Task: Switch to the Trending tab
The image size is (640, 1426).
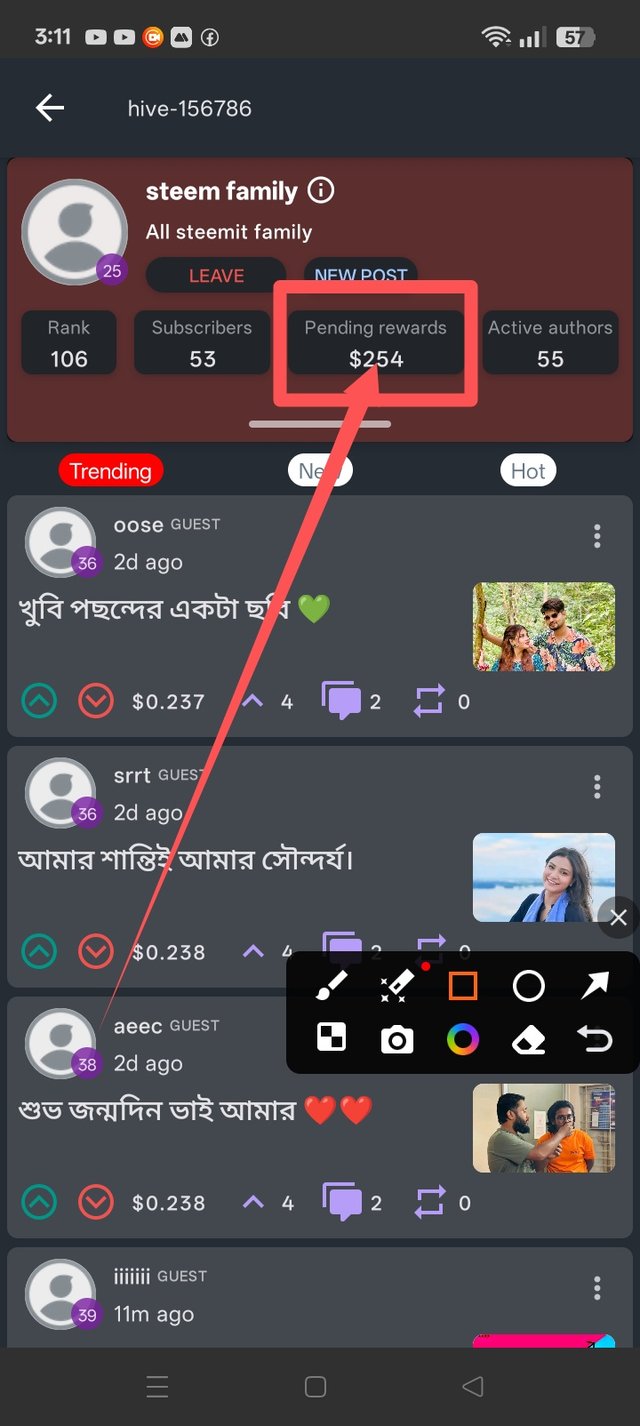Action: [110, 471]
